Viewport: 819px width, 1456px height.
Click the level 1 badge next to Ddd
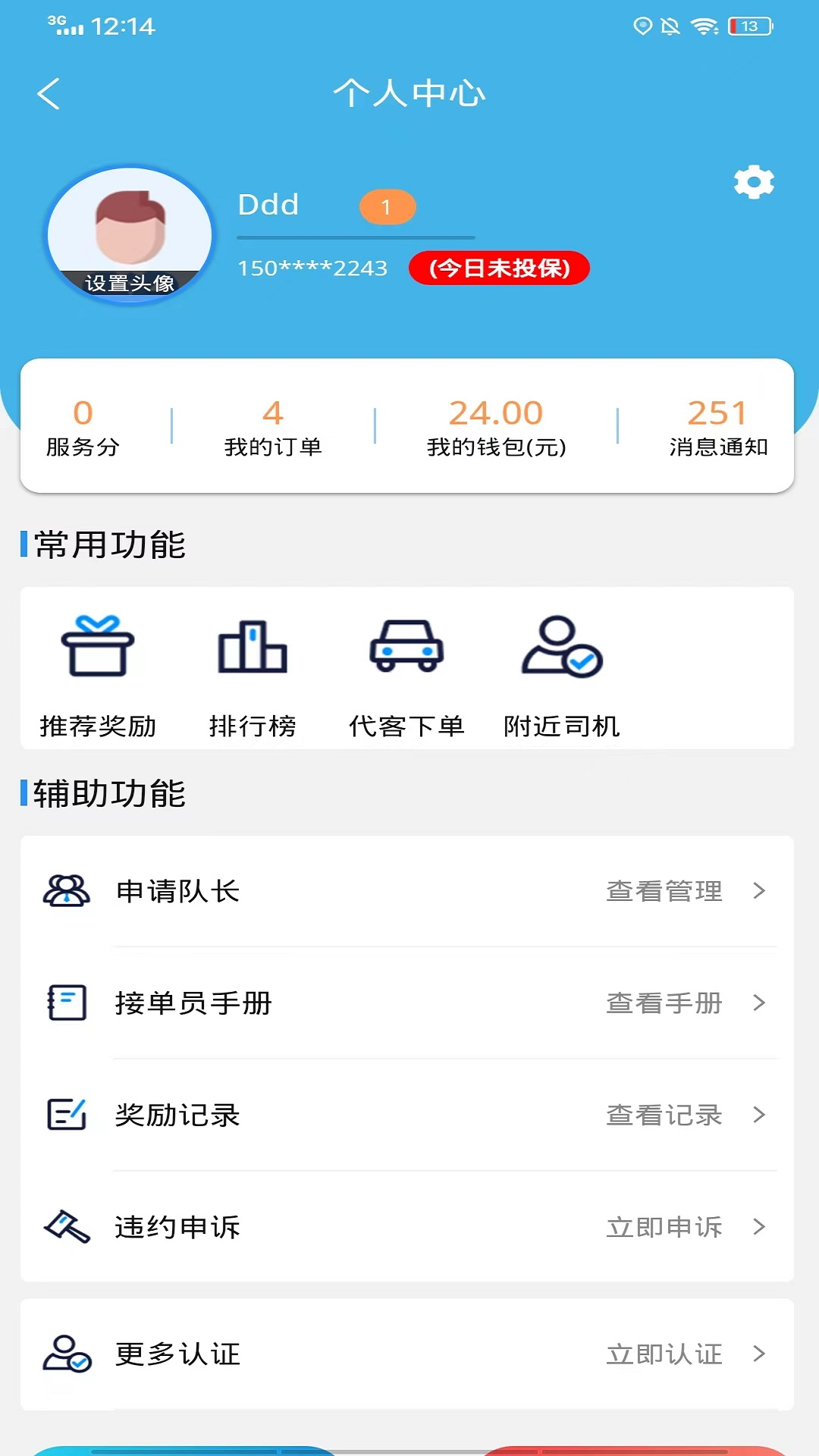click(x=387, y=206)
